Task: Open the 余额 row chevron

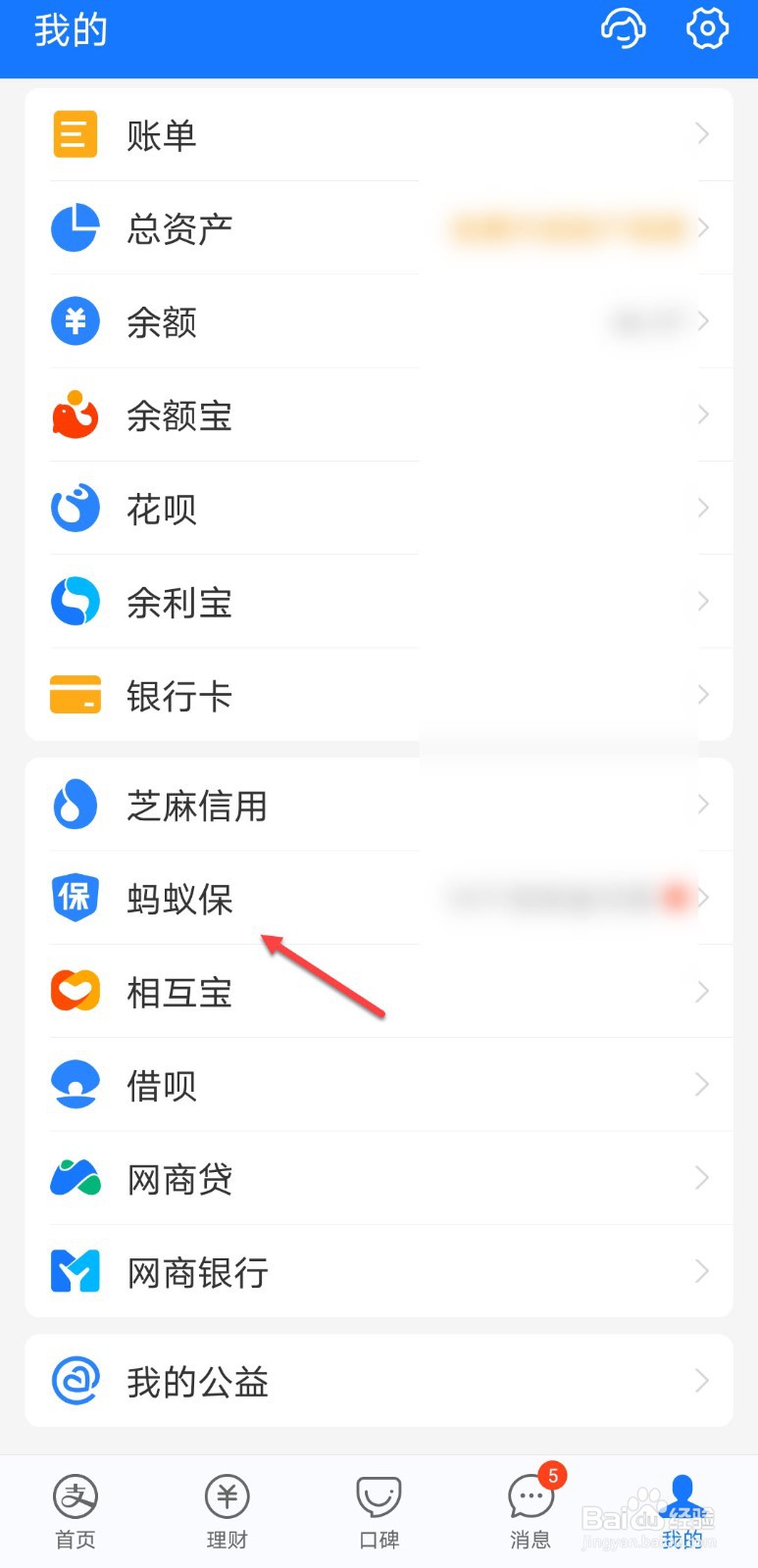Action: [x=702, y=320]
